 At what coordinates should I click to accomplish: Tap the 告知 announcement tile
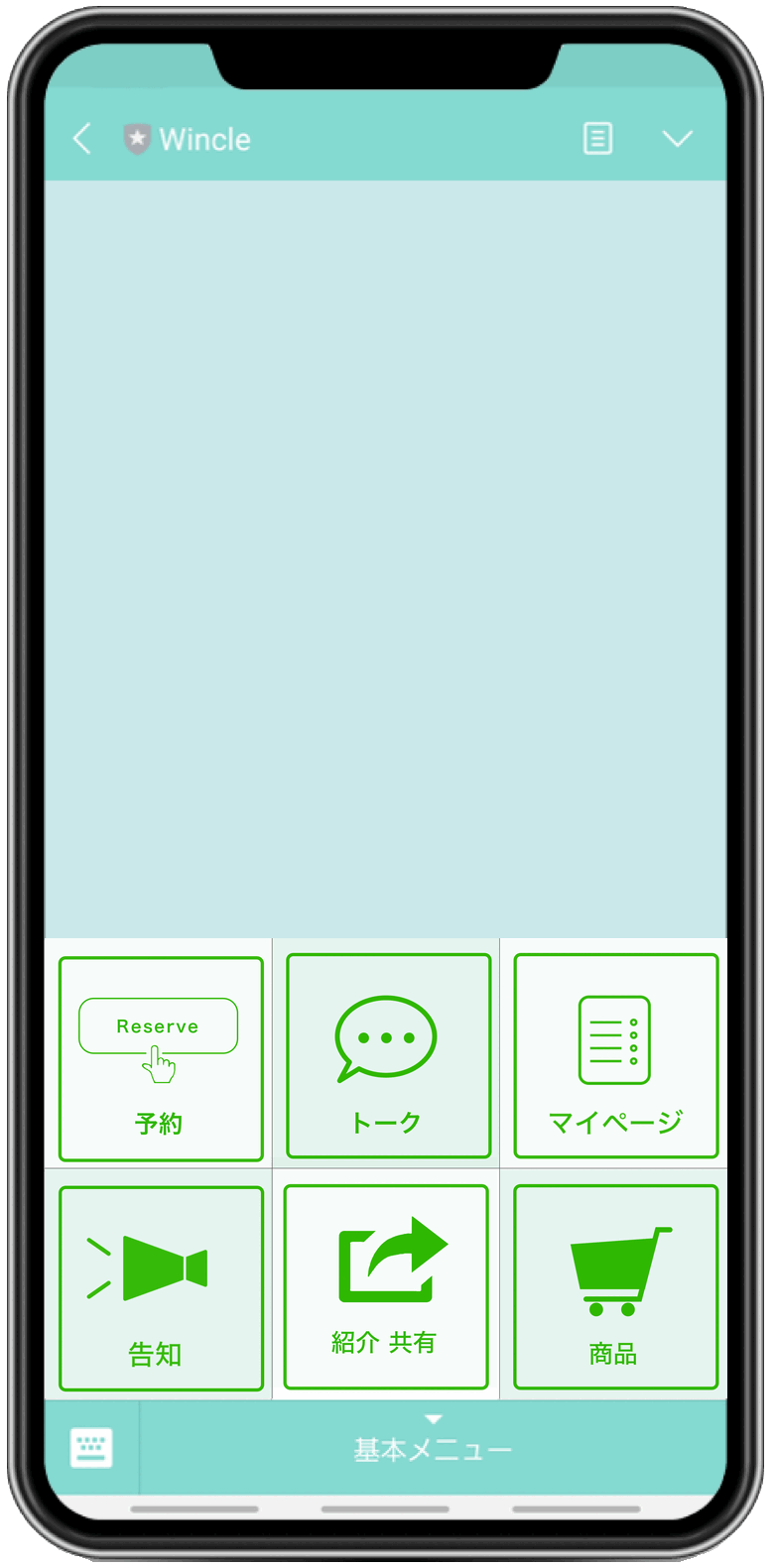pyautogui.click(x=161, y=1288)
